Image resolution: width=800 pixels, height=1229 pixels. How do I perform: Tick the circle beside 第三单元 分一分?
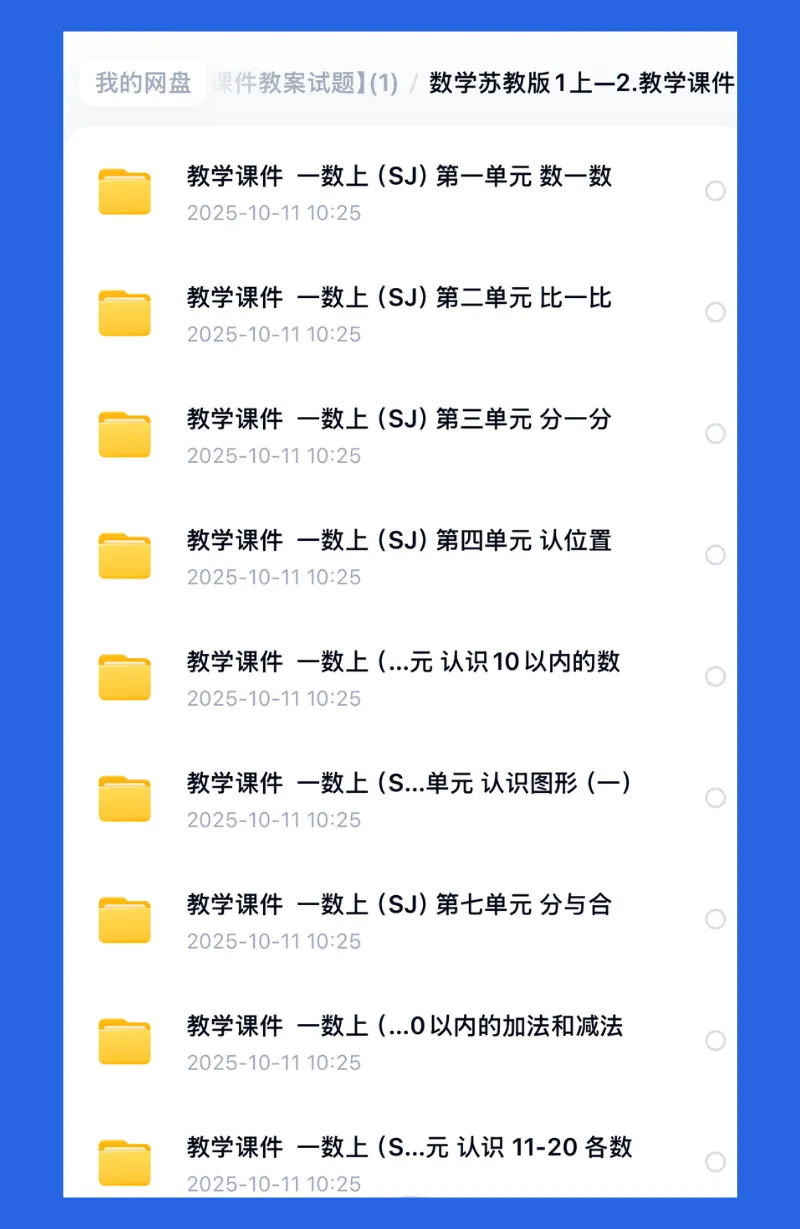click(x=715, y=434)
